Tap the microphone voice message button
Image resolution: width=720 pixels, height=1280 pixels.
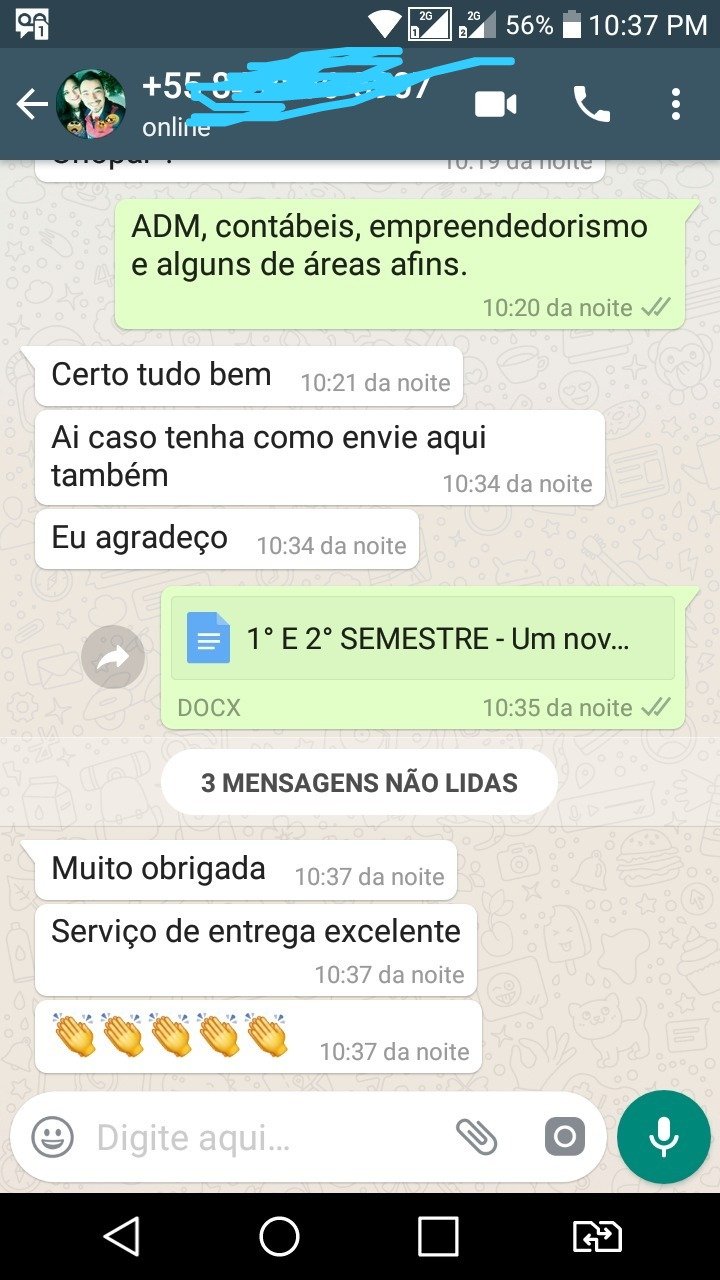coord(663,1137)
